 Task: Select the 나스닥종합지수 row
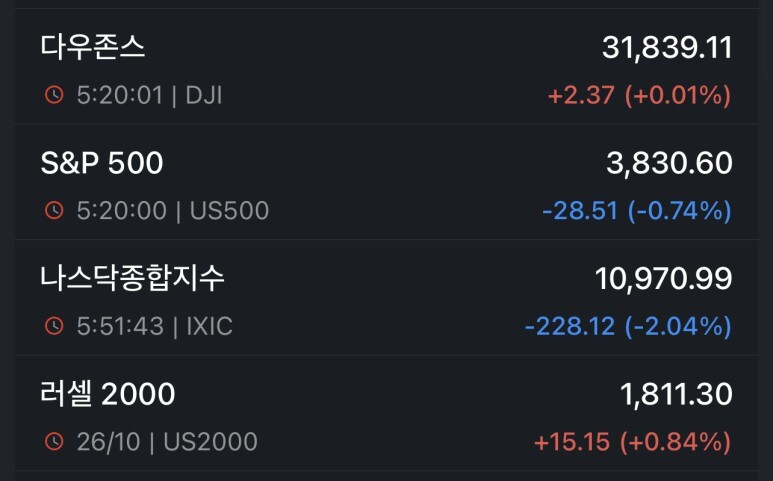point(386,298)
